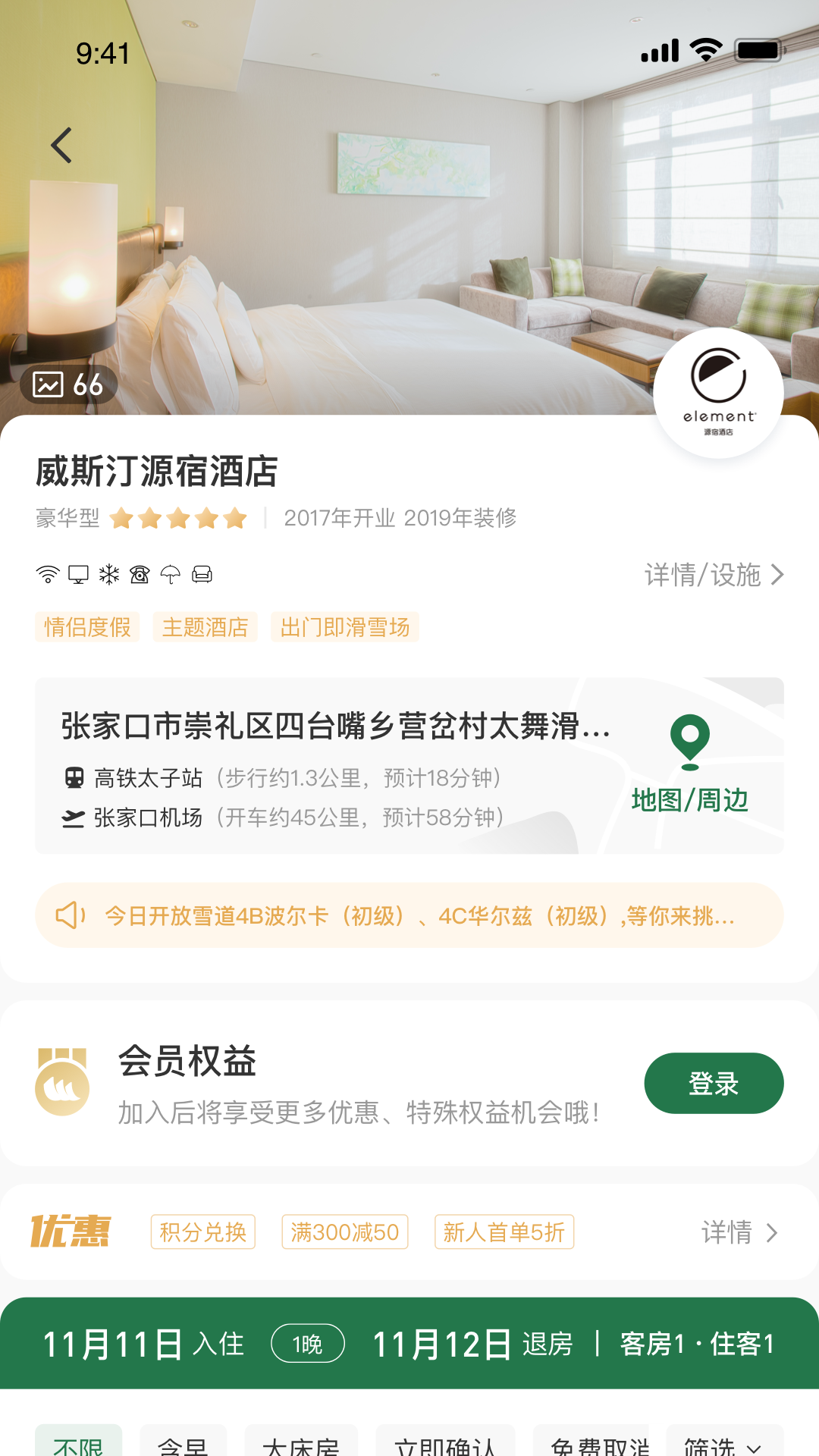
Task: Open 优惠 详情 link
Action: (739, 1232)
